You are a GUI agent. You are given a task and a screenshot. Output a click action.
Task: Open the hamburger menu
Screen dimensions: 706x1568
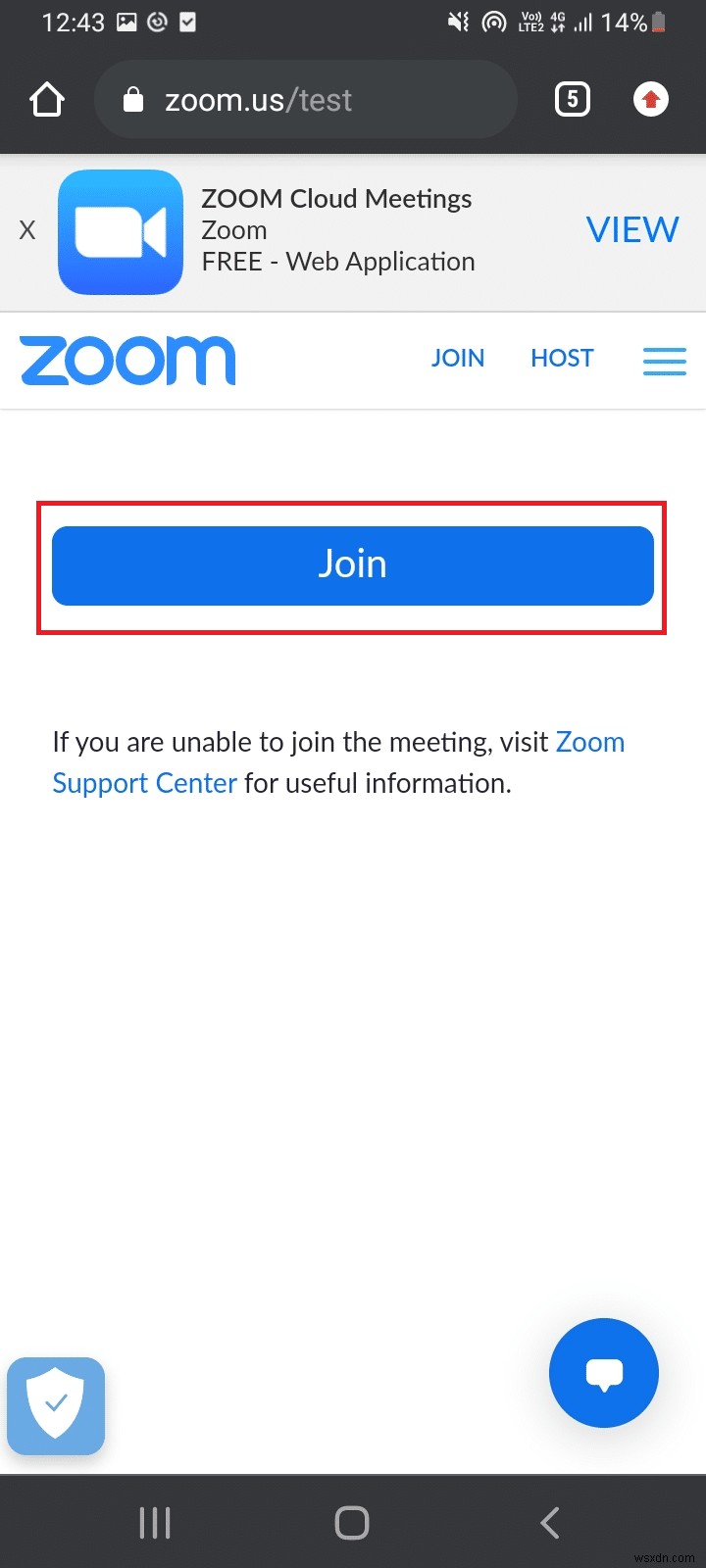[664, 362]
